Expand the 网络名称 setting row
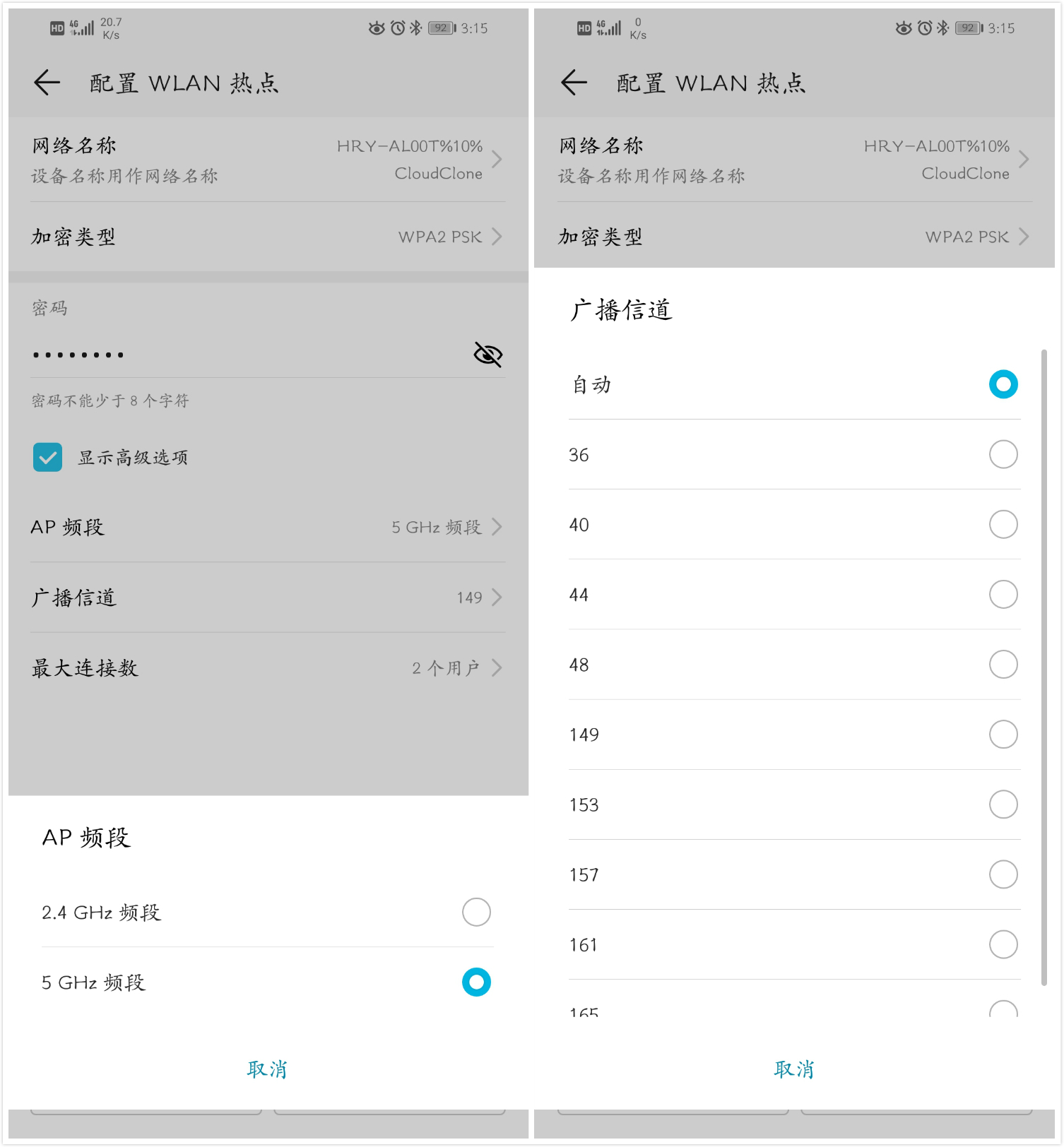 (x=266, y=160)
